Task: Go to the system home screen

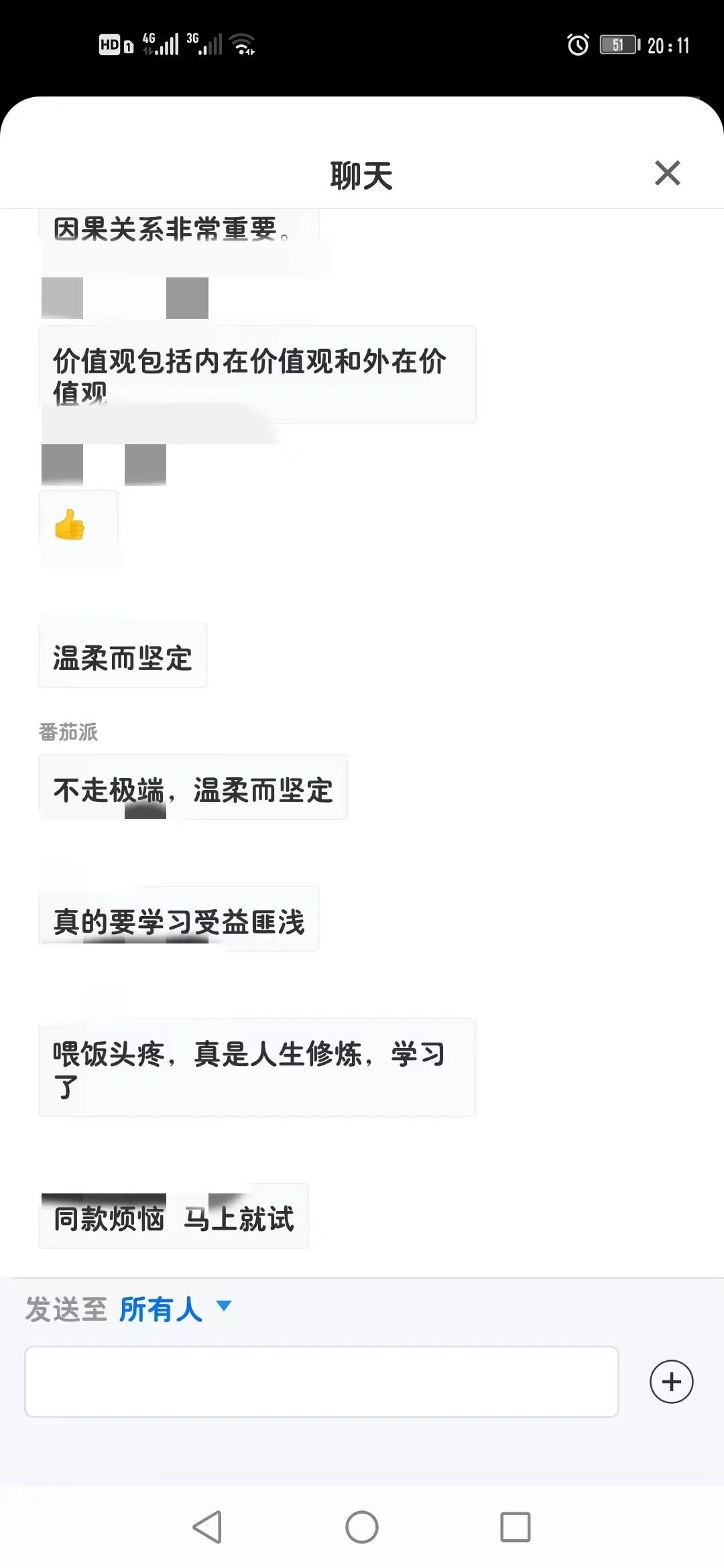Action: click(x=362, y=1527)
